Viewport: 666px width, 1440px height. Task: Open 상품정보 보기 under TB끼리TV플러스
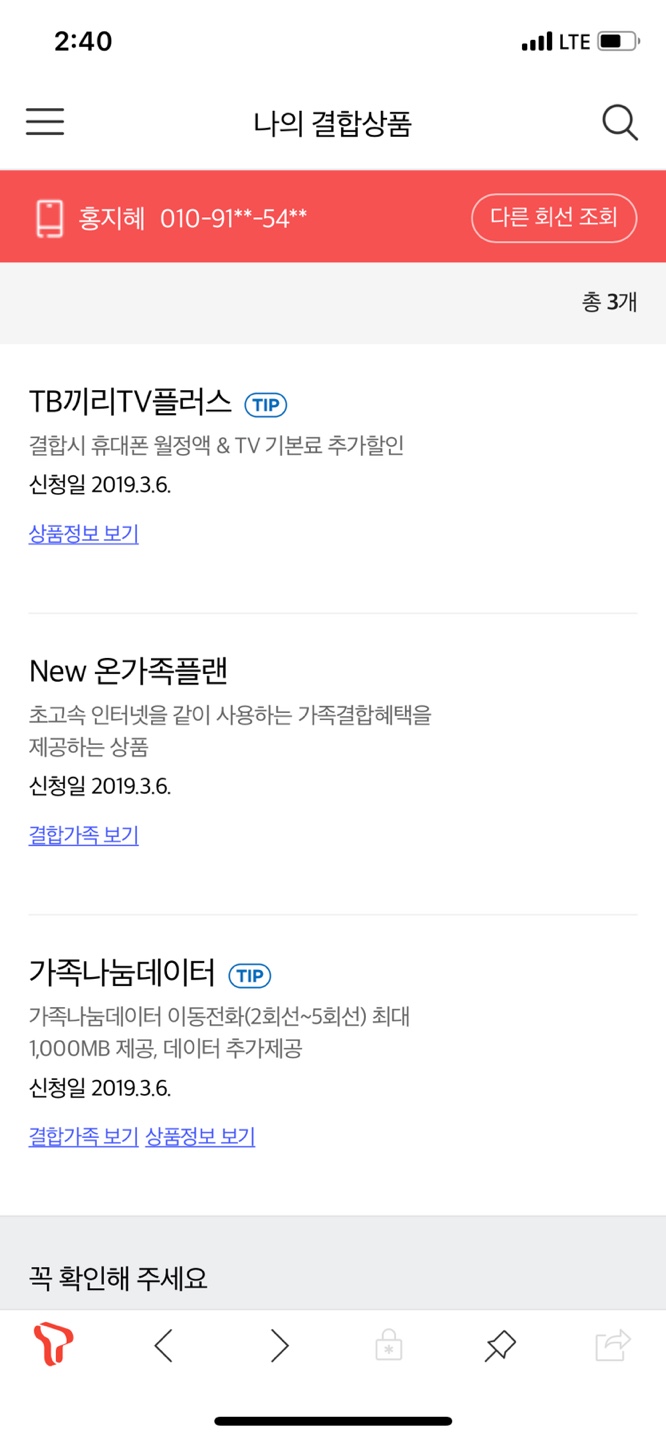pyautogui.click(x=84, y=534)
